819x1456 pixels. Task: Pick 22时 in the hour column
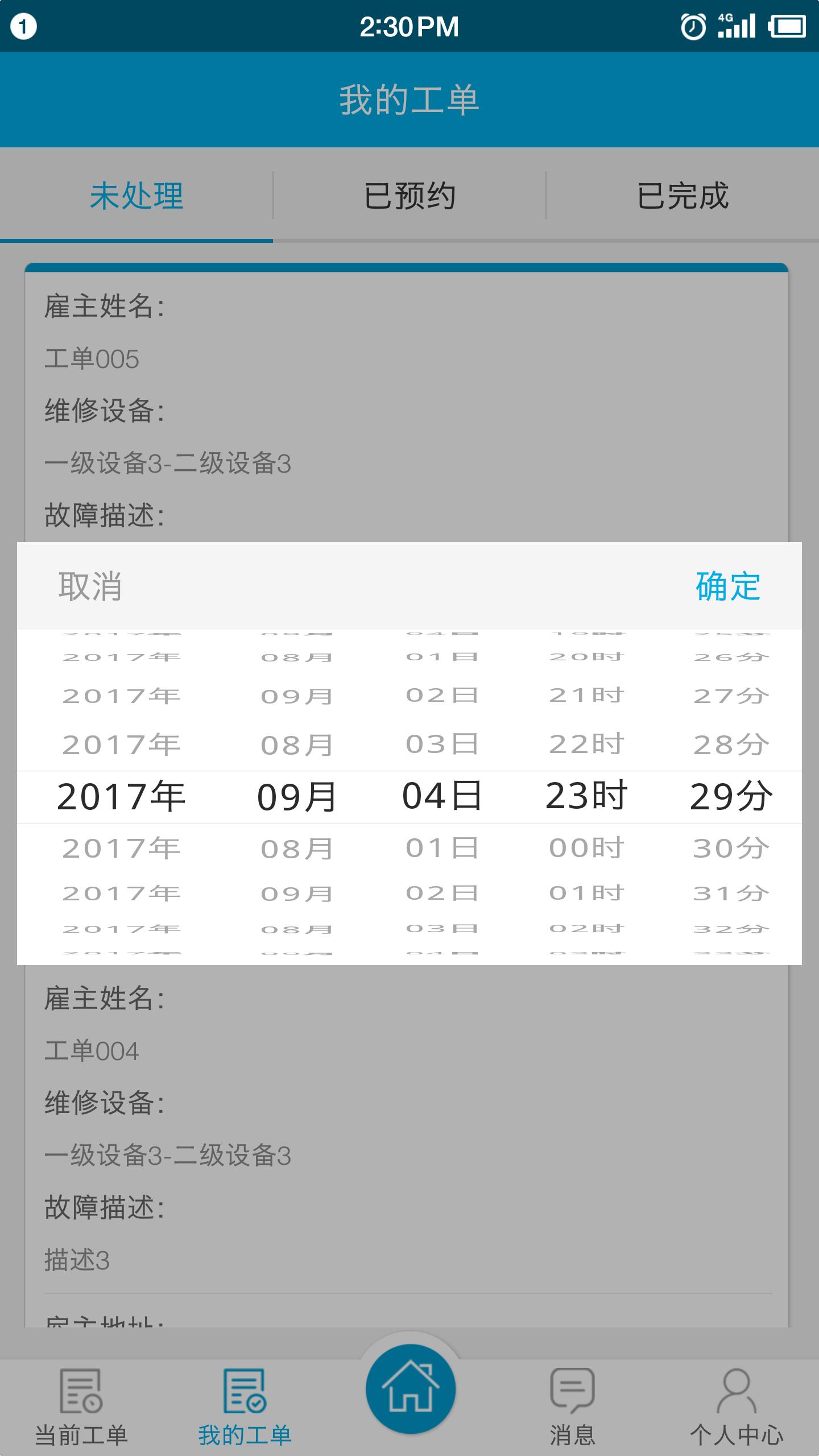(586, 744)
